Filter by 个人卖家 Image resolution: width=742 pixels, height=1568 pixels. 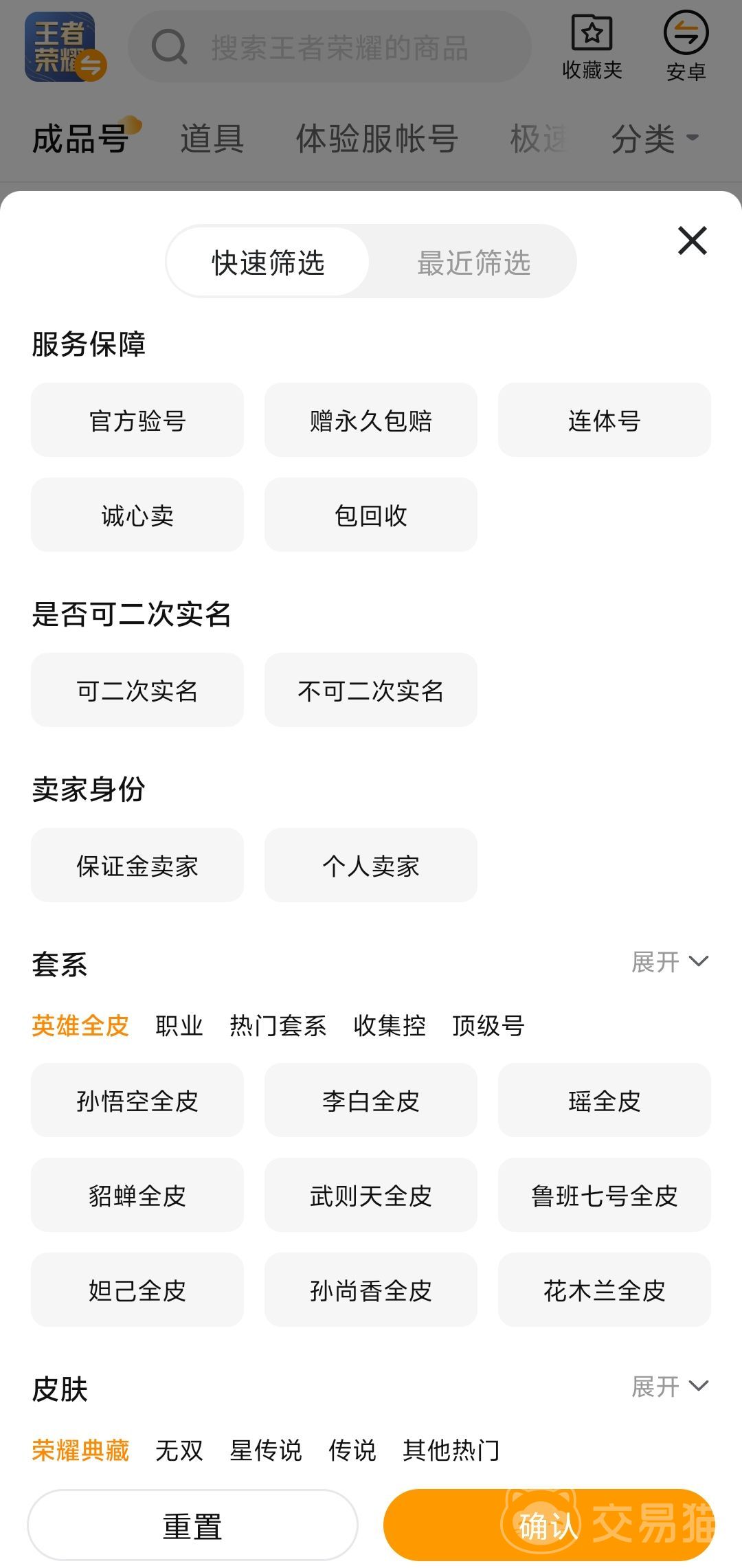(x=371, y=866)
